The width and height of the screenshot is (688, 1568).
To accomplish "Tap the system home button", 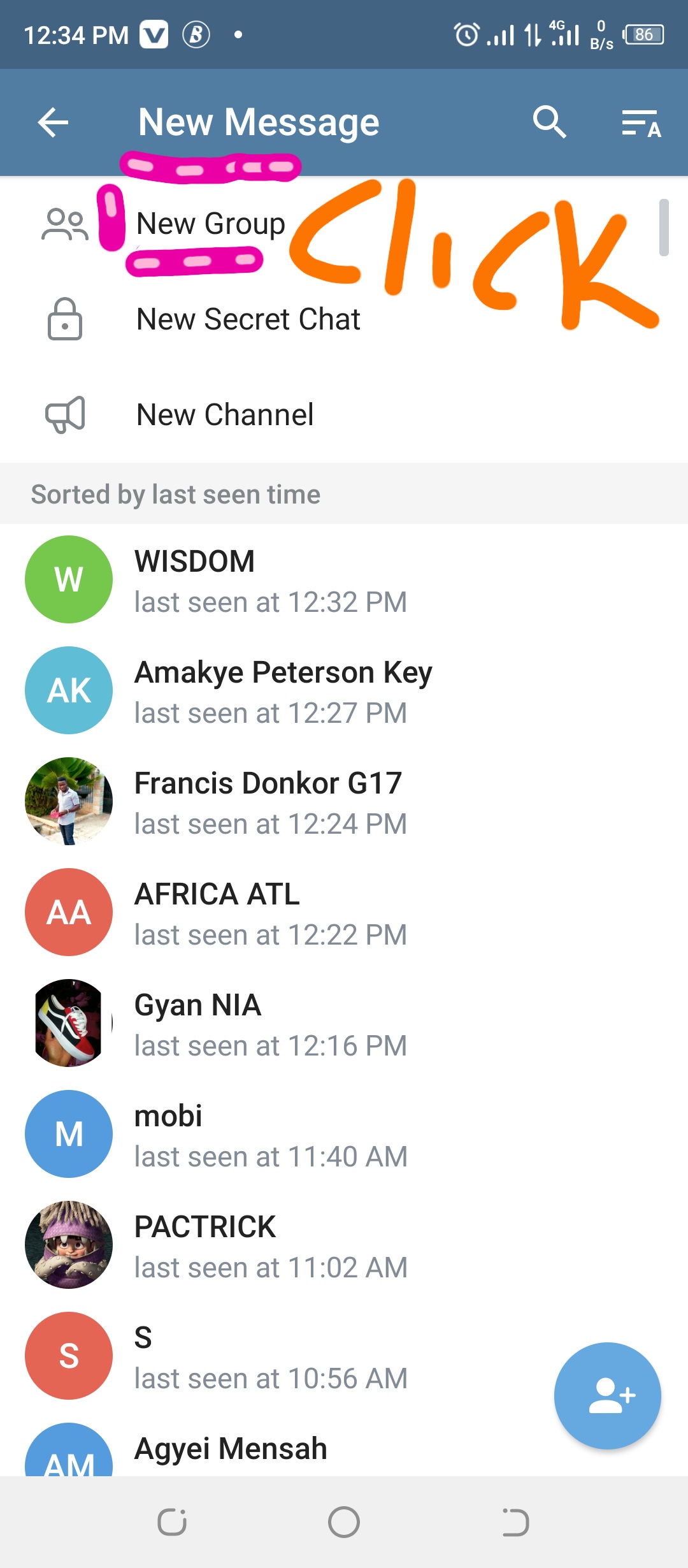I will (x=344, y=1522).
